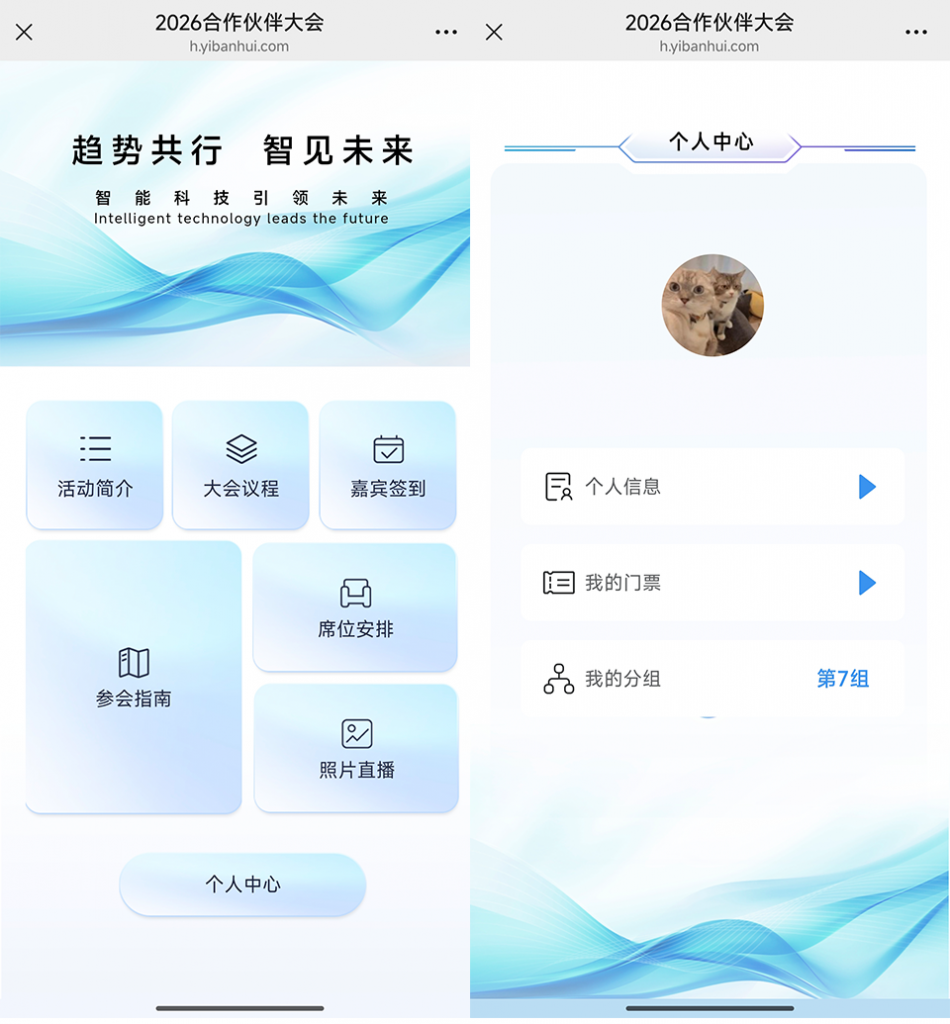Open the 我的门票 tickets row
This screenshot has width=950, height=1024.
tap(712, 583)
